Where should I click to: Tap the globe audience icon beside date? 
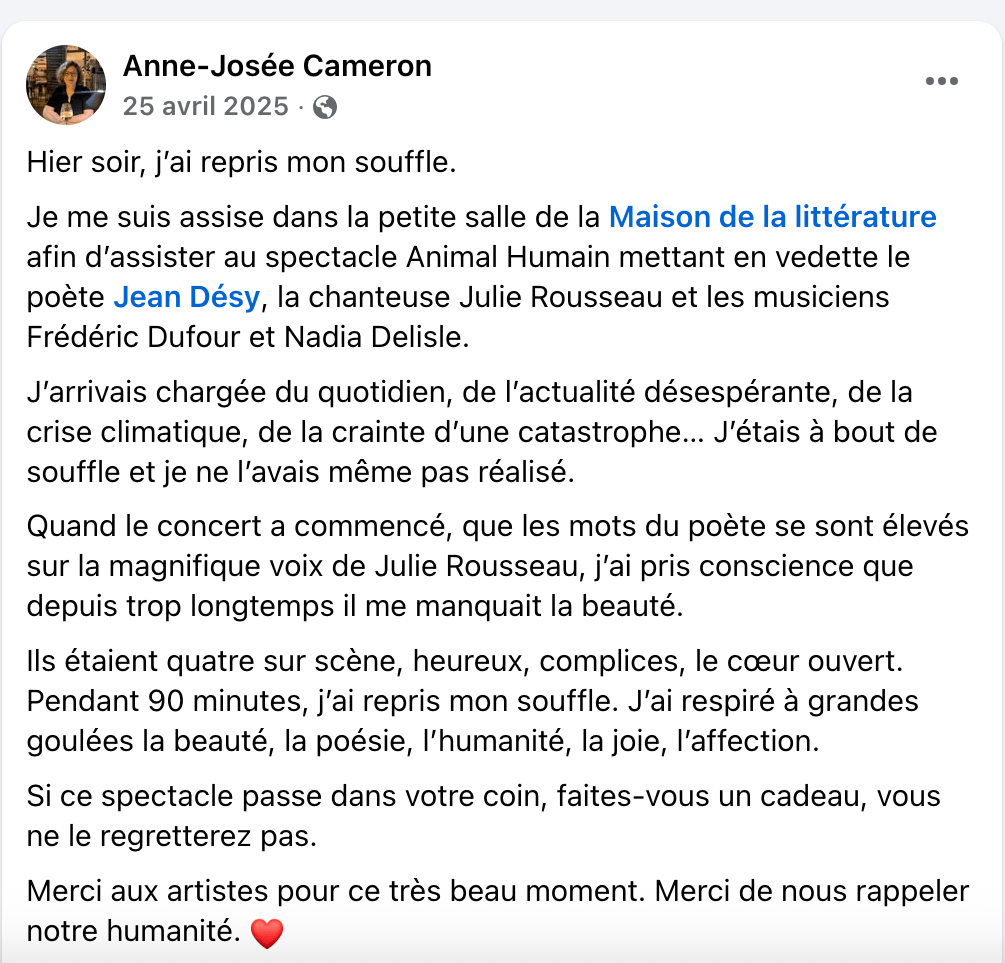click(325, 107)
